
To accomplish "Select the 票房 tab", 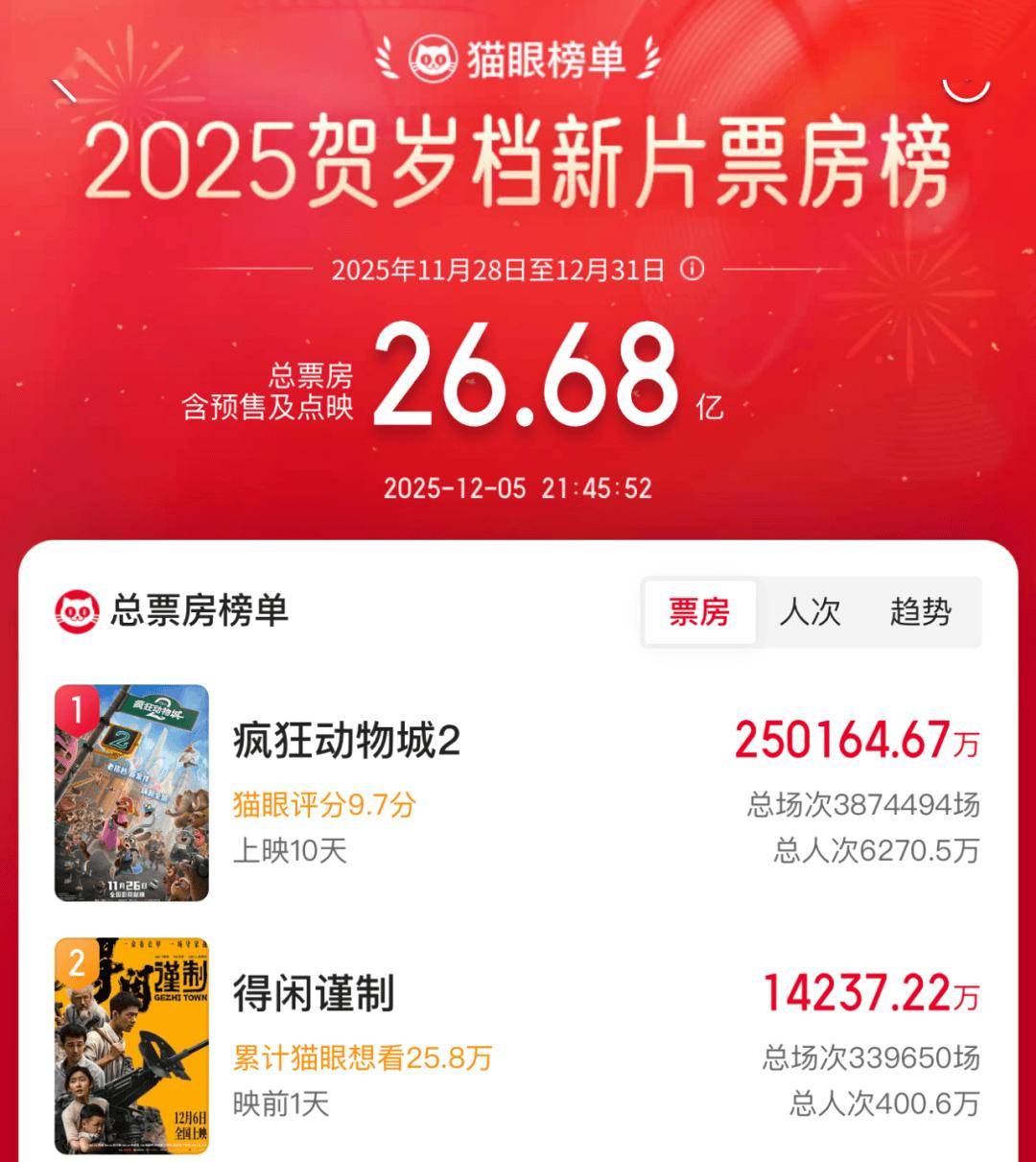I will tap(699, 612).
